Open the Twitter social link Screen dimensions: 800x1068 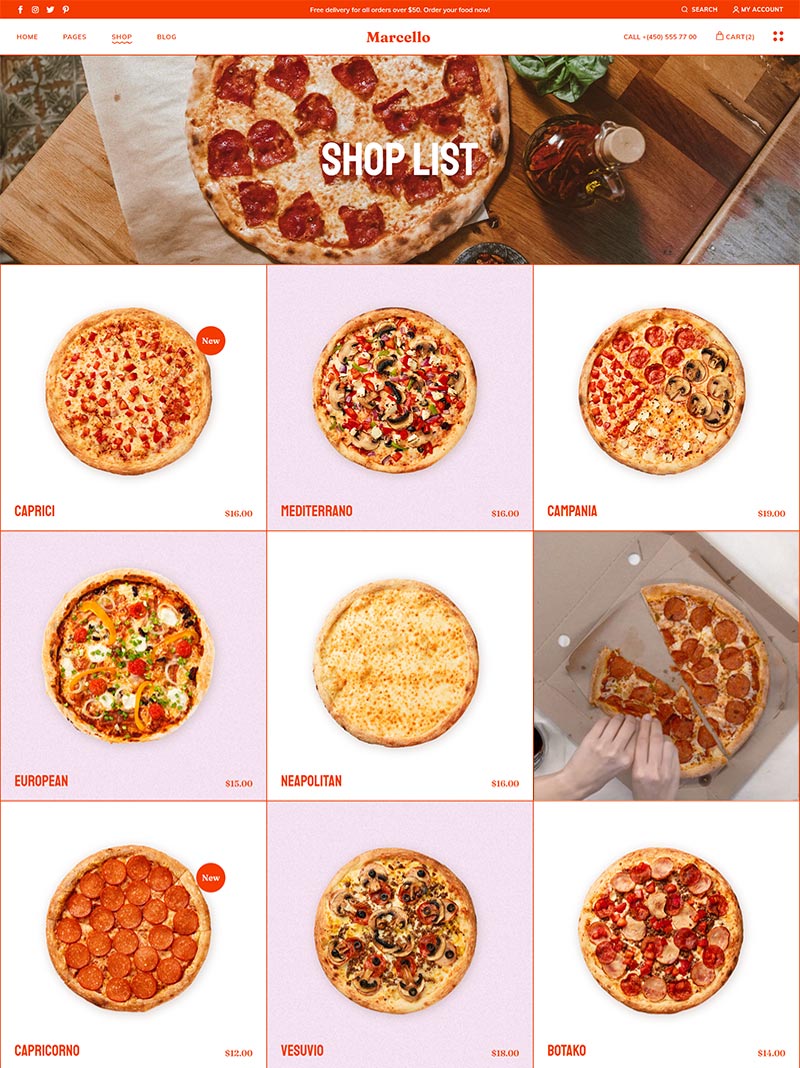coord(50,10)
